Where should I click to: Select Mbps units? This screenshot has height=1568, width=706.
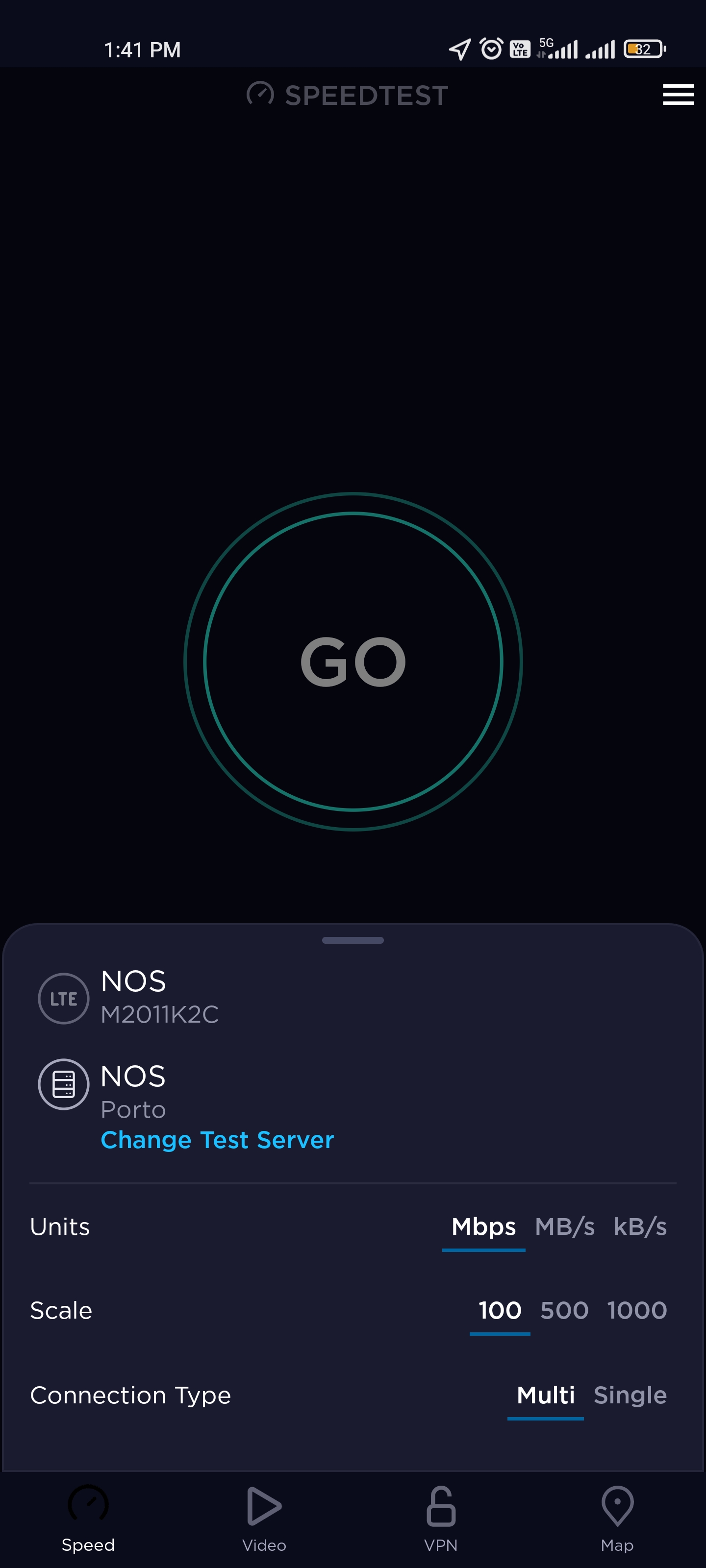tap(484, 1227)
